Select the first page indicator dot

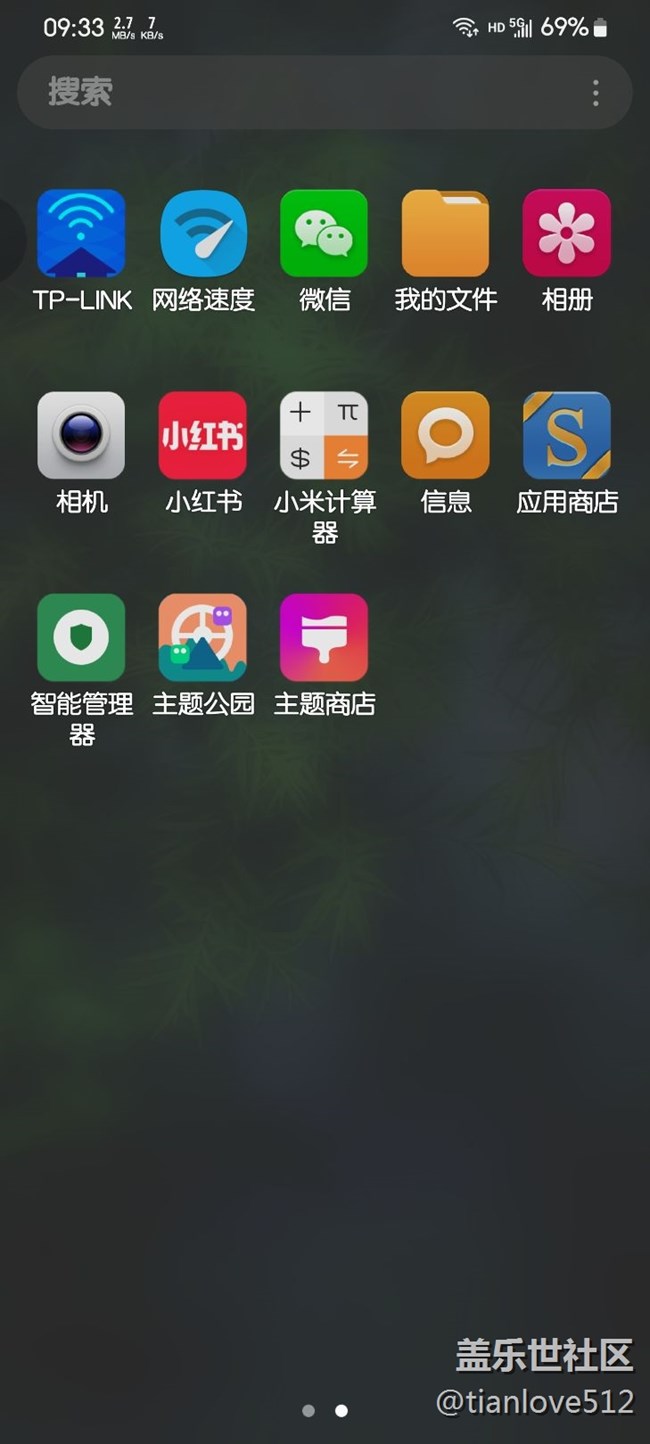pyautogui.click(x=308, y=1411)
